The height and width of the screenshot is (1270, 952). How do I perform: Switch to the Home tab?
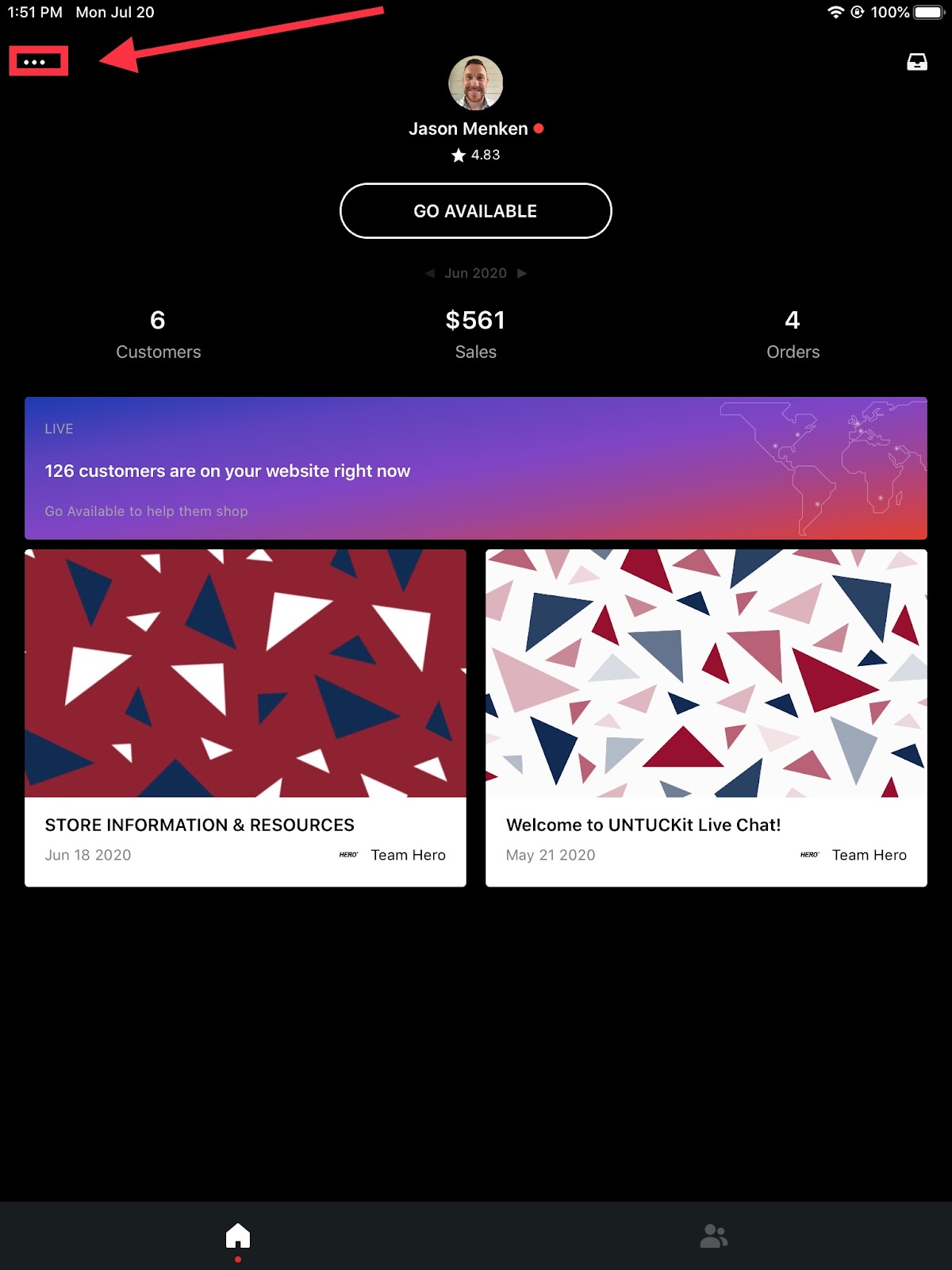pos(238,1236)
